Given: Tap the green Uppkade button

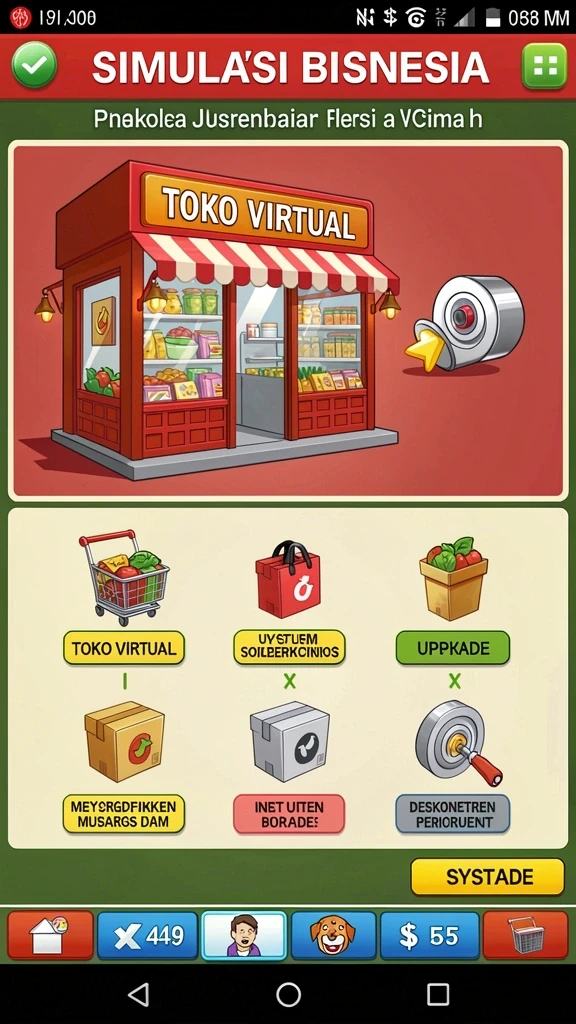Looking at the screenshot, I should (453, 648).
